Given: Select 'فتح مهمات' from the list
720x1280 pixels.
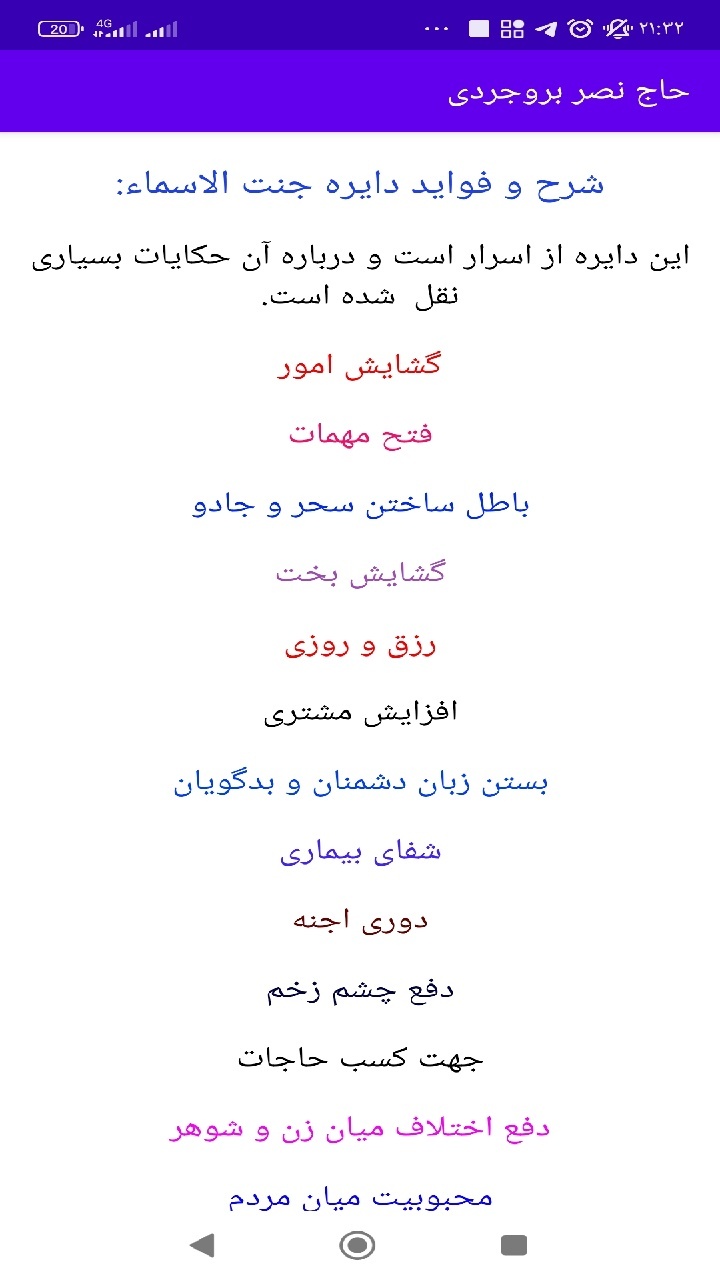Looking at the screenshot, I should [360, 434].
